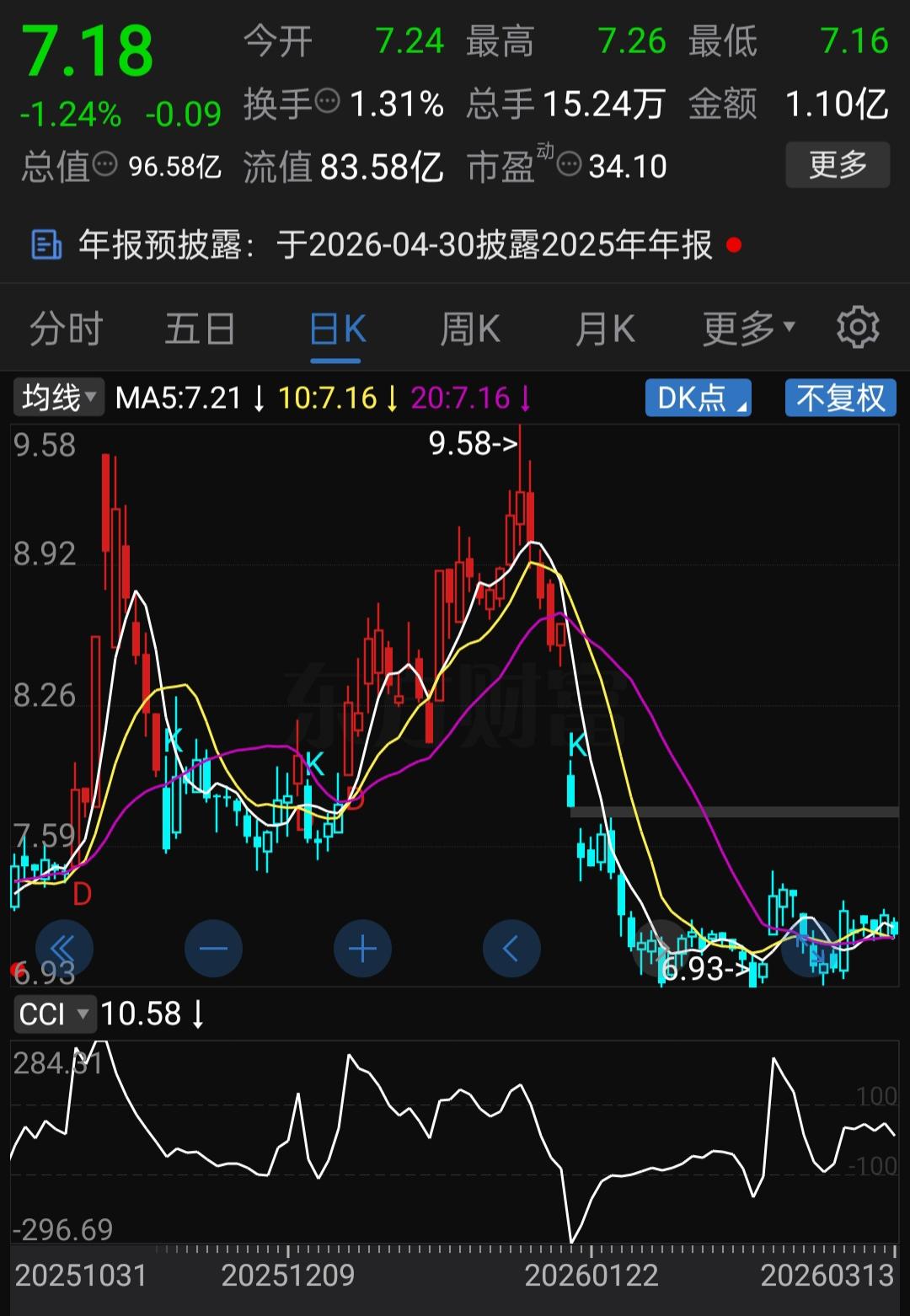Select the 日K chart tab

click(x=336, y=329)
